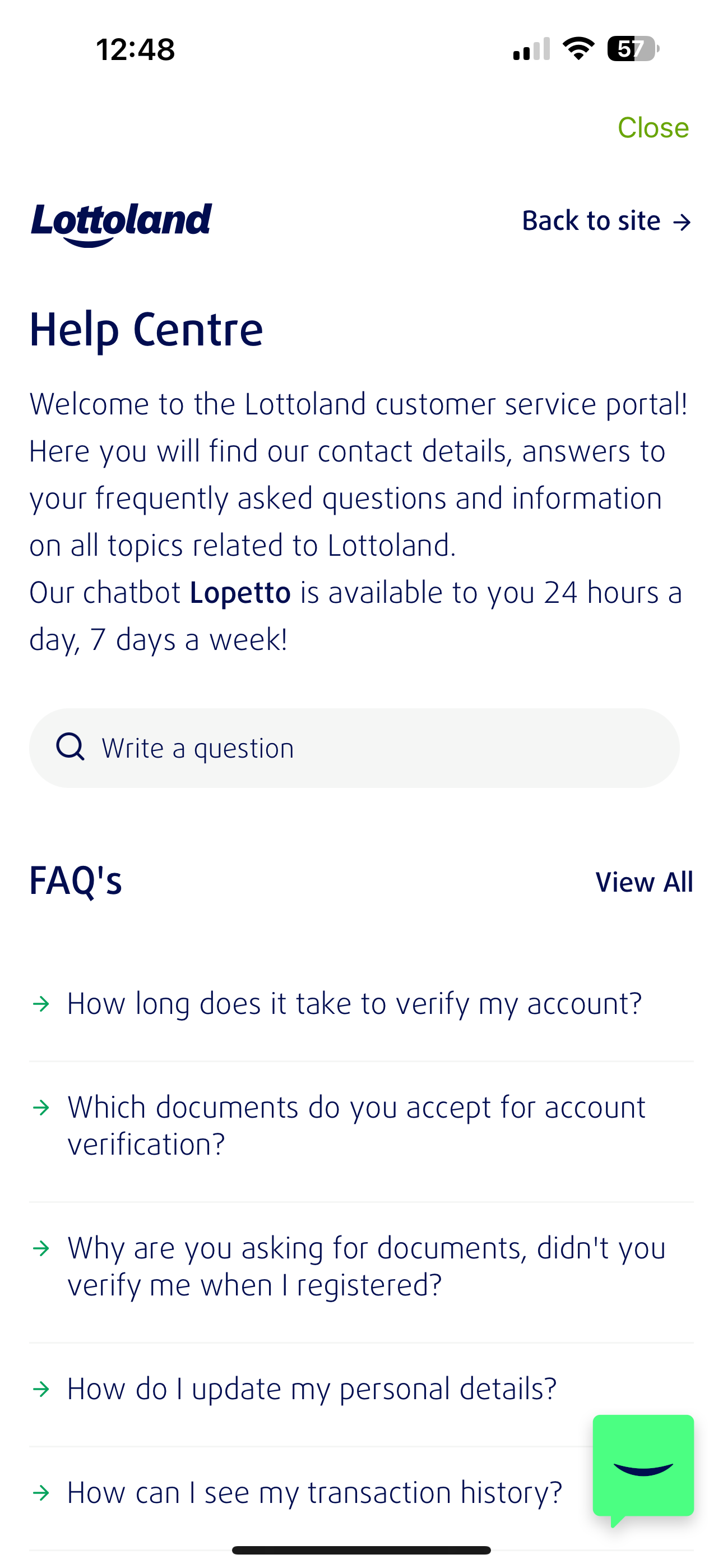
Task: Expand "How do I update my personal details?"
Action: [311, 1389]
